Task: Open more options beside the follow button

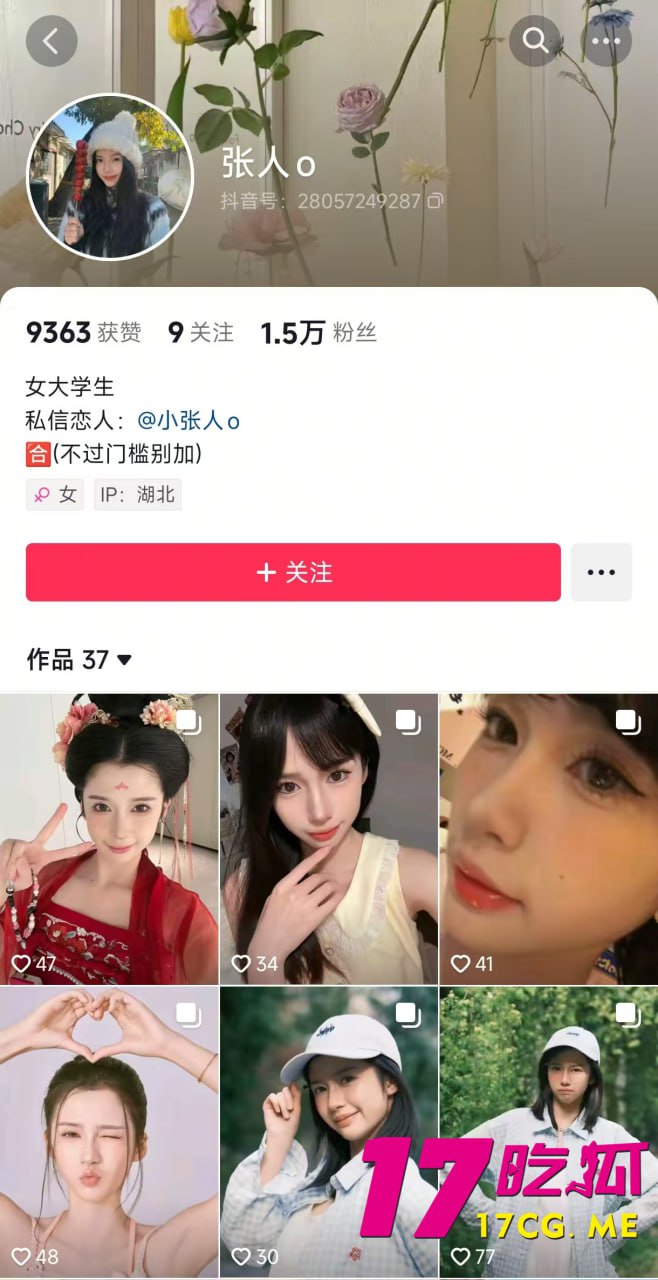Action: (x=601, y=572)
